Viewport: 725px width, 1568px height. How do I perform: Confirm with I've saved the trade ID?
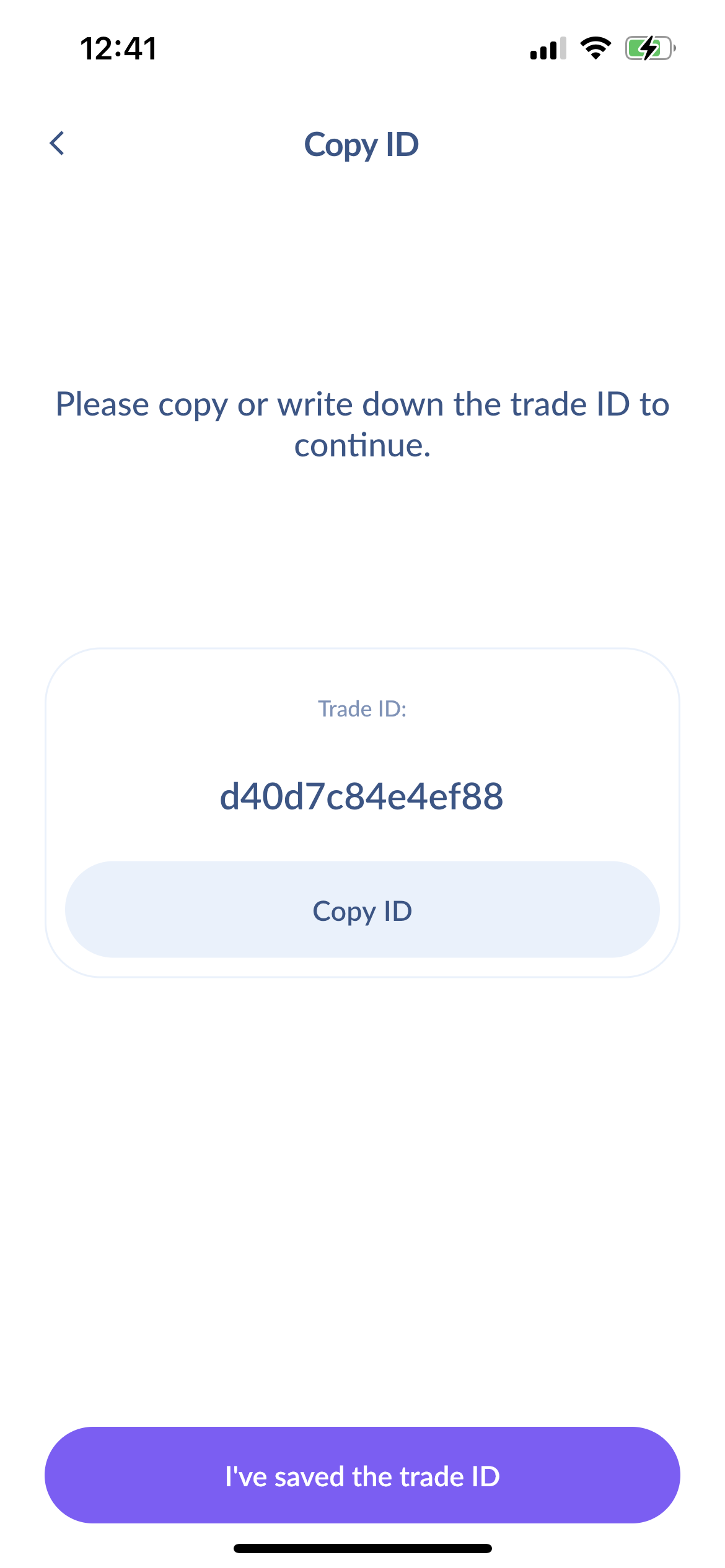[x=362, y=1476]
